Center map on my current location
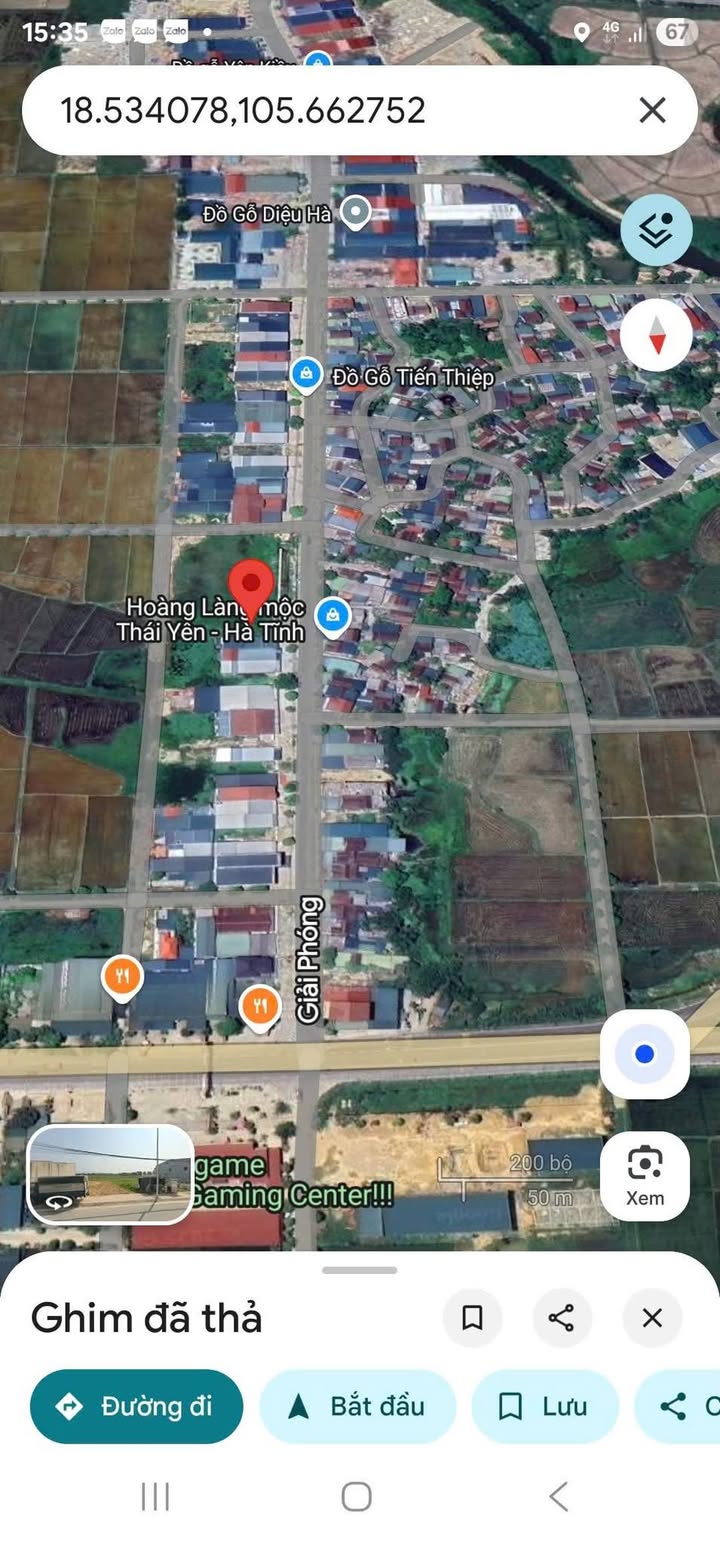720x1544 pixels. tap(645, 1054)
